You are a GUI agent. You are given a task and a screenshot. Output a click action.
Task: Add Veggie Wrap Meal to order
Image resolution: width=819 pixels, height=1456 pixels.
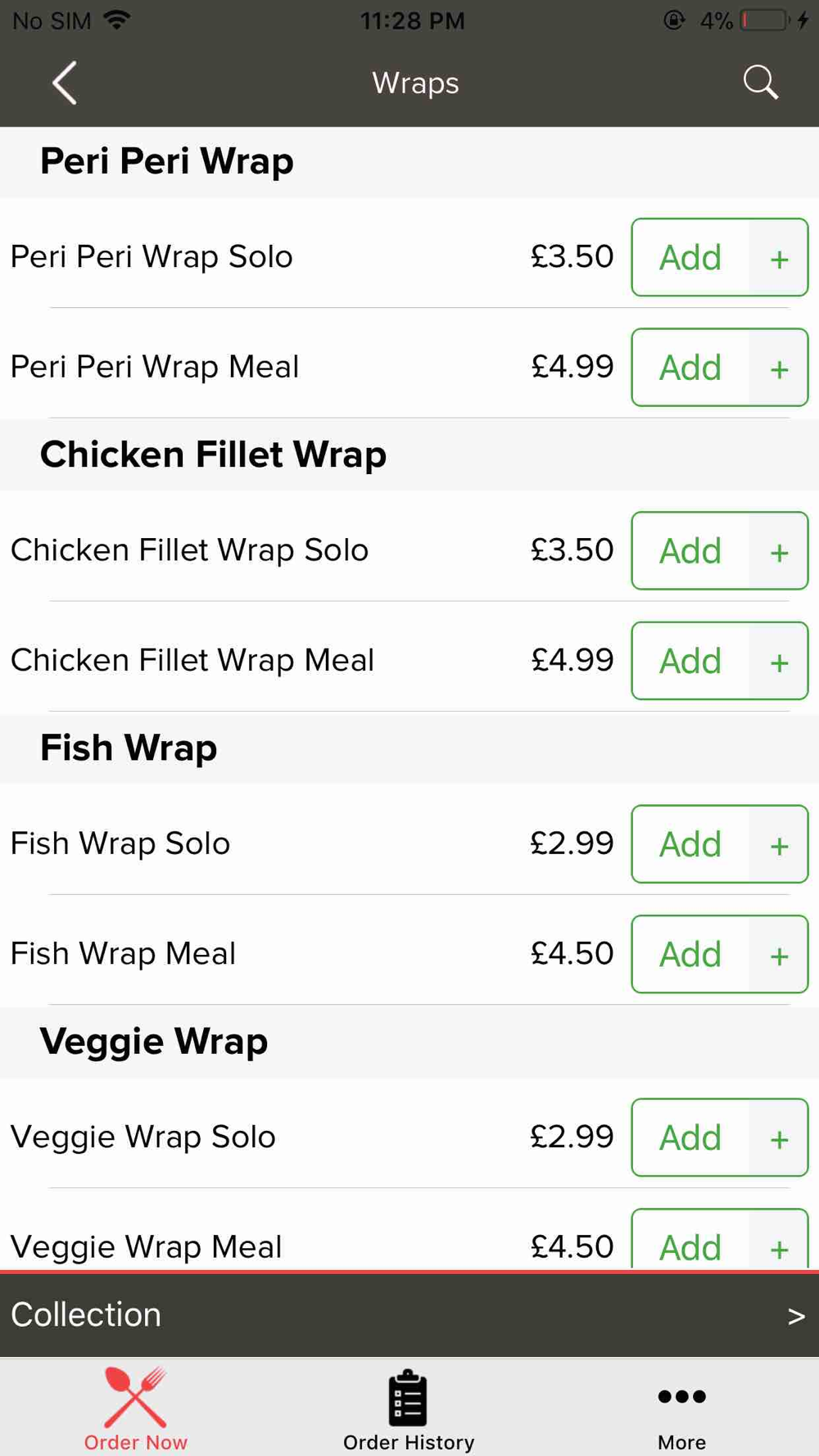pyautogui.click(x=720, y=1239)
